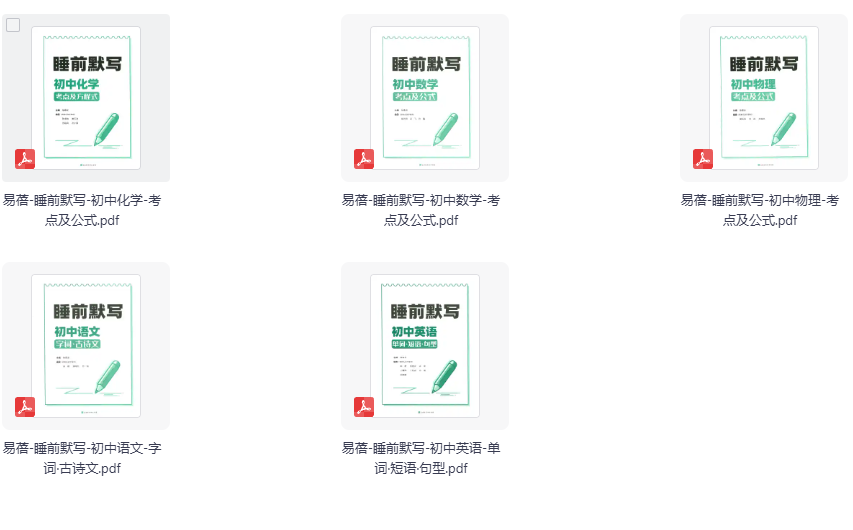Open 易蓓-睡前默写-初中化学-考点及公式.pdf
Image resolution: width=853 pixels, height=530 pixels.
click(85, 98)
